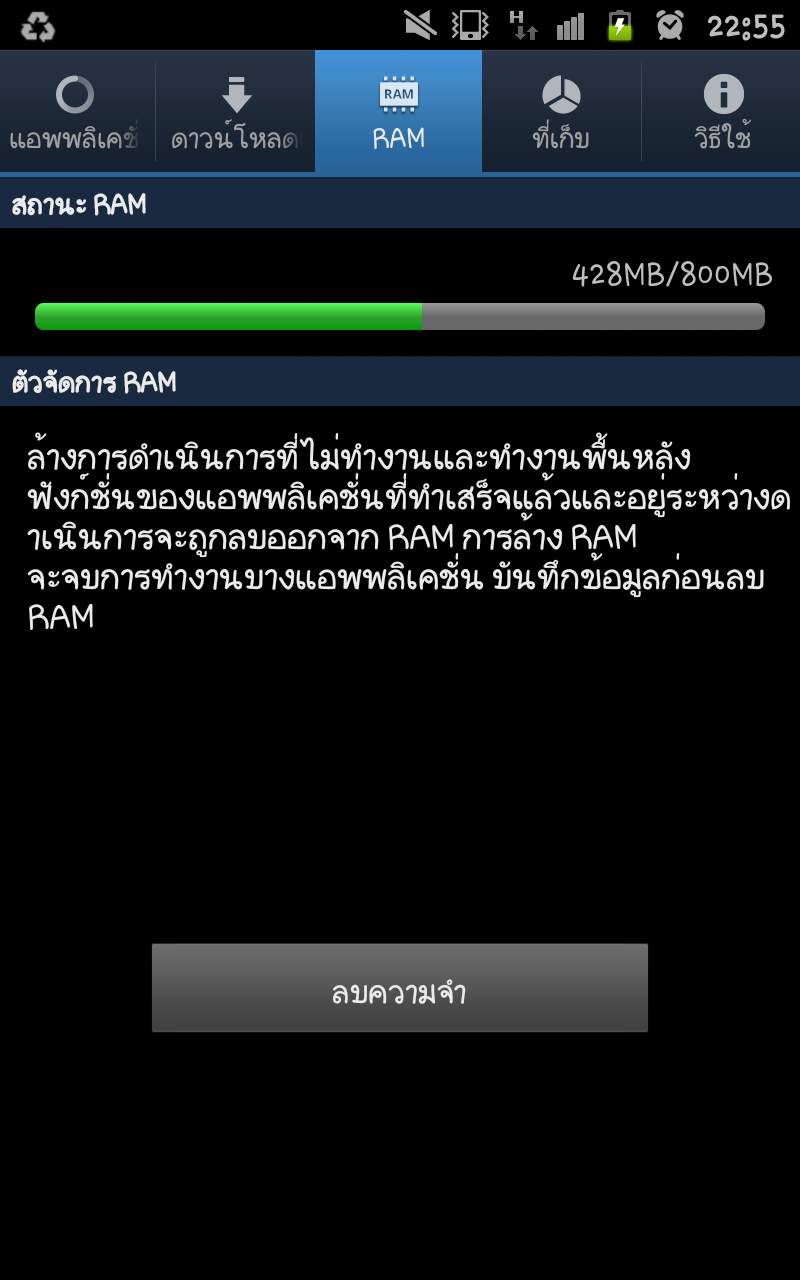Open the วิธีใช้ help tab
Image resolution: width=800 pixels, height=1280 pixels.
click(x=722, y=112)
